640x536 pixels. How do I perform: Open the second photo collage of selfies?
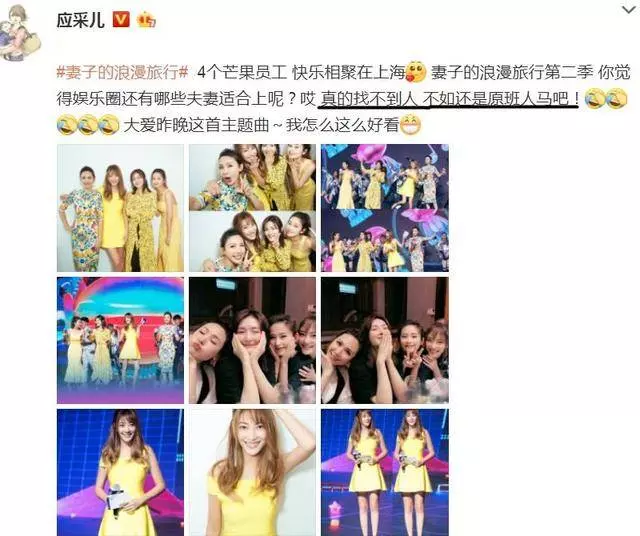pyautogui.click(x=252, y=208)
